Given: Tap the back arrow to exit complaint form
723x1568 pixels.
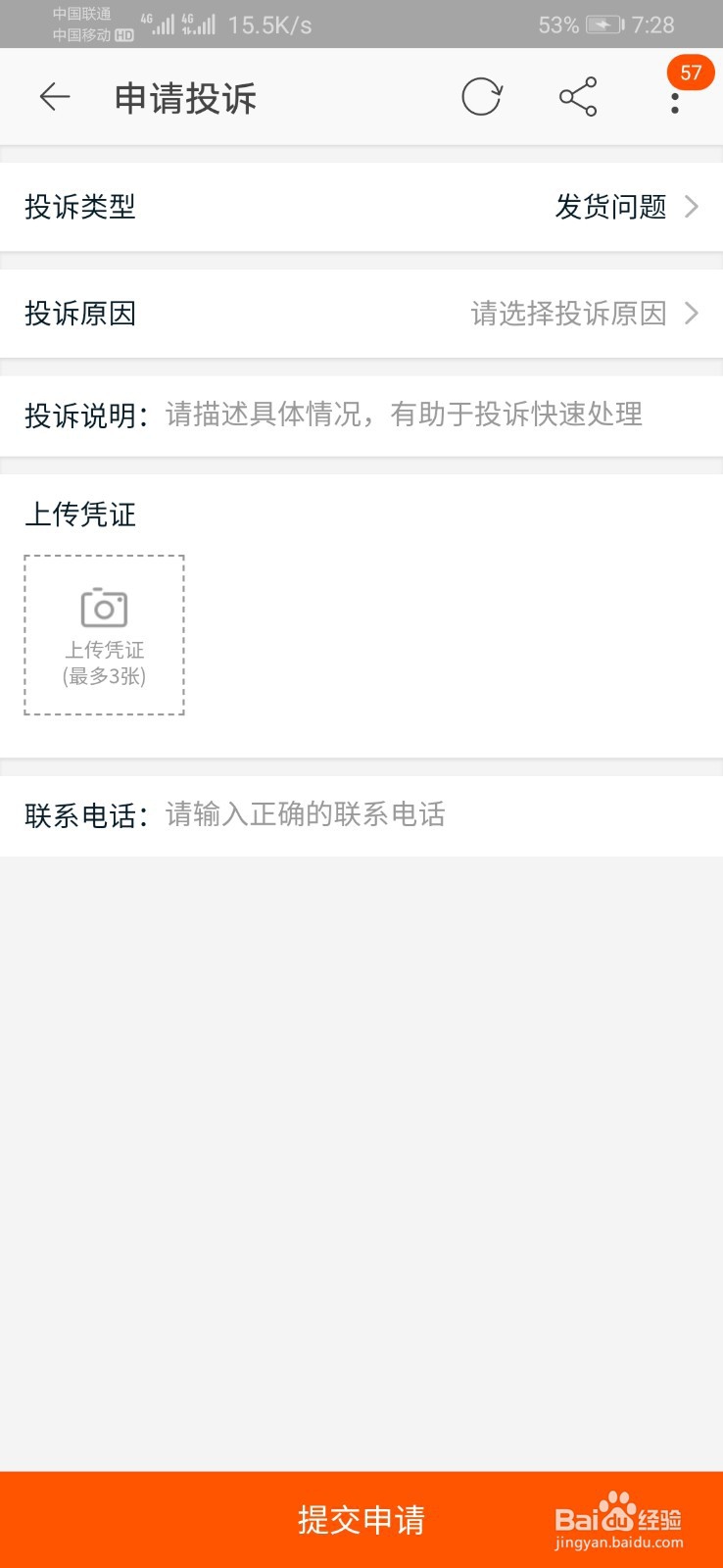Looking at the screenshot, I should (55, 97).
